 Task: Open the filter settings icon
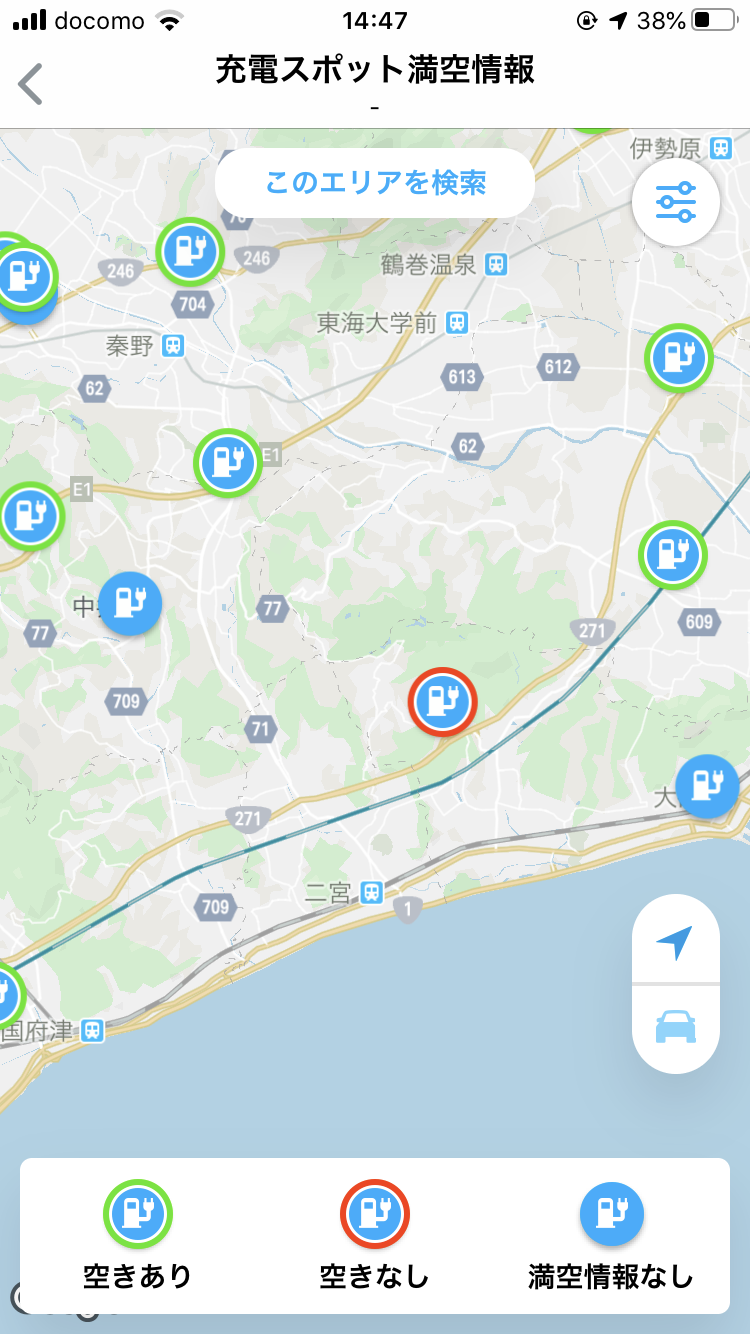[x=676, y=203]
